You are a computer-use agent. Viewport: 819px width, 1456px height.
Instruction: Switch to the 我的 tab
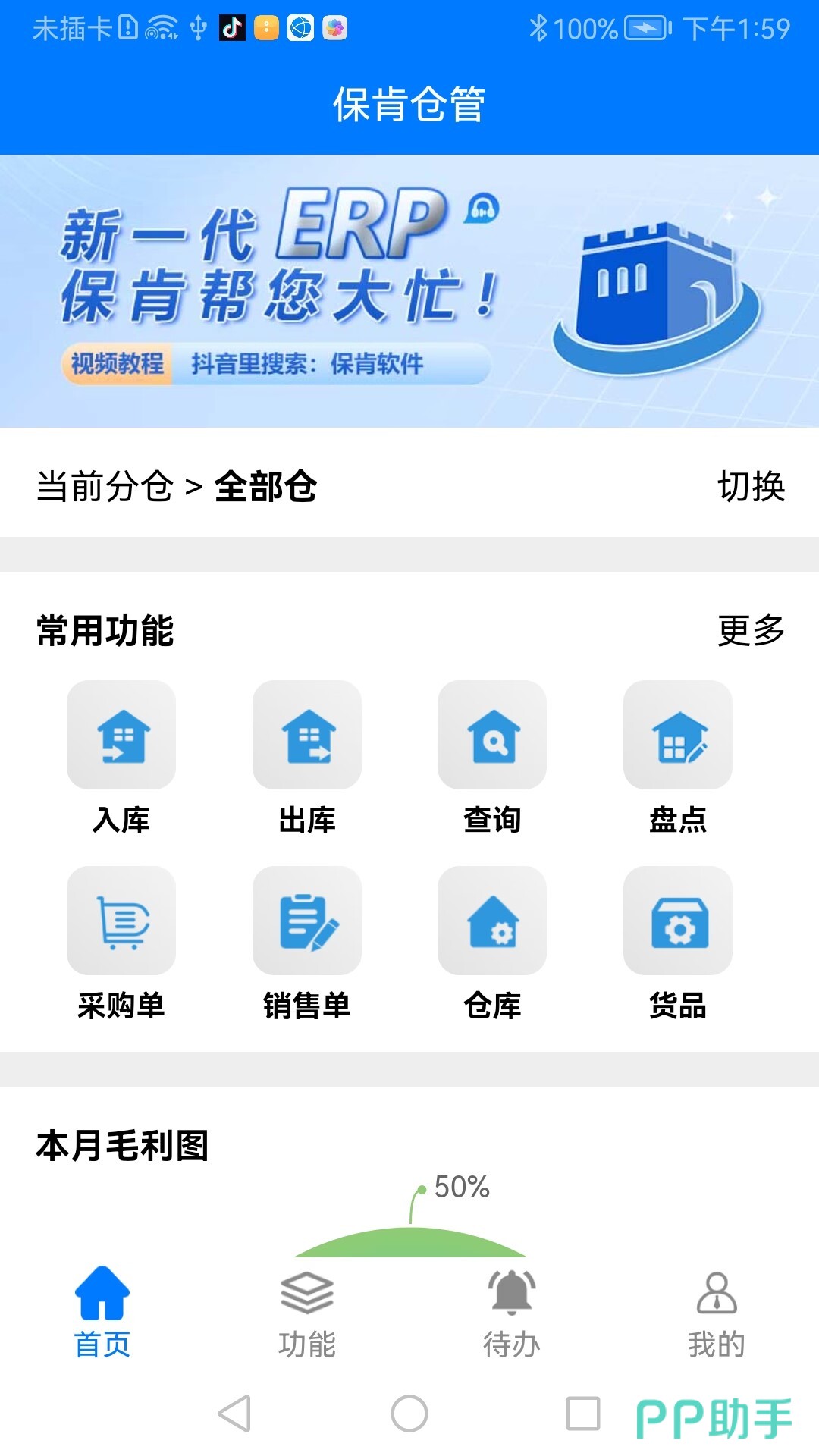click(717, 1312)
